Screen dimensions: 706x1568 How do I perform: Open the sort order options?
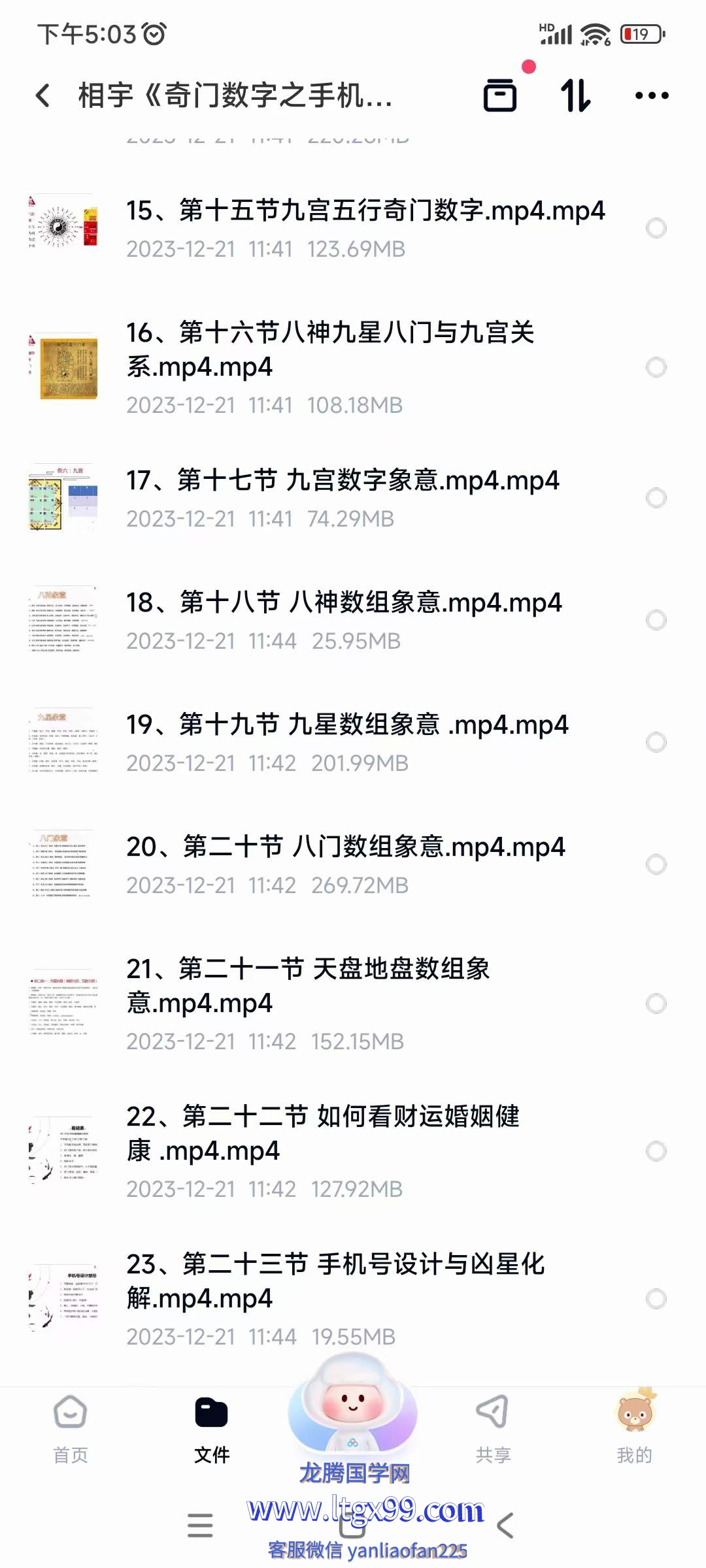pyautogui.click(x=576, y=96)
